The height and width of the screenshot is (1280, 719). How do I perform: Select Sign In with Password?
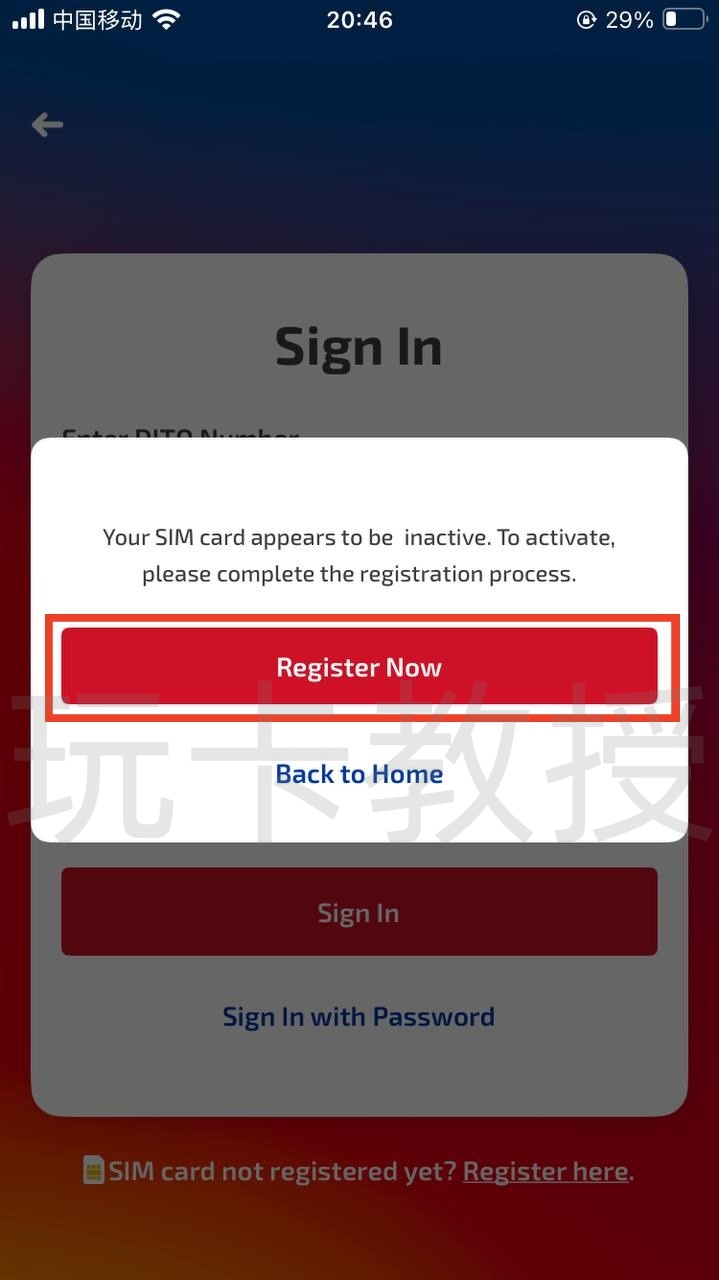pyautogui.click(x=359, y=1017)
